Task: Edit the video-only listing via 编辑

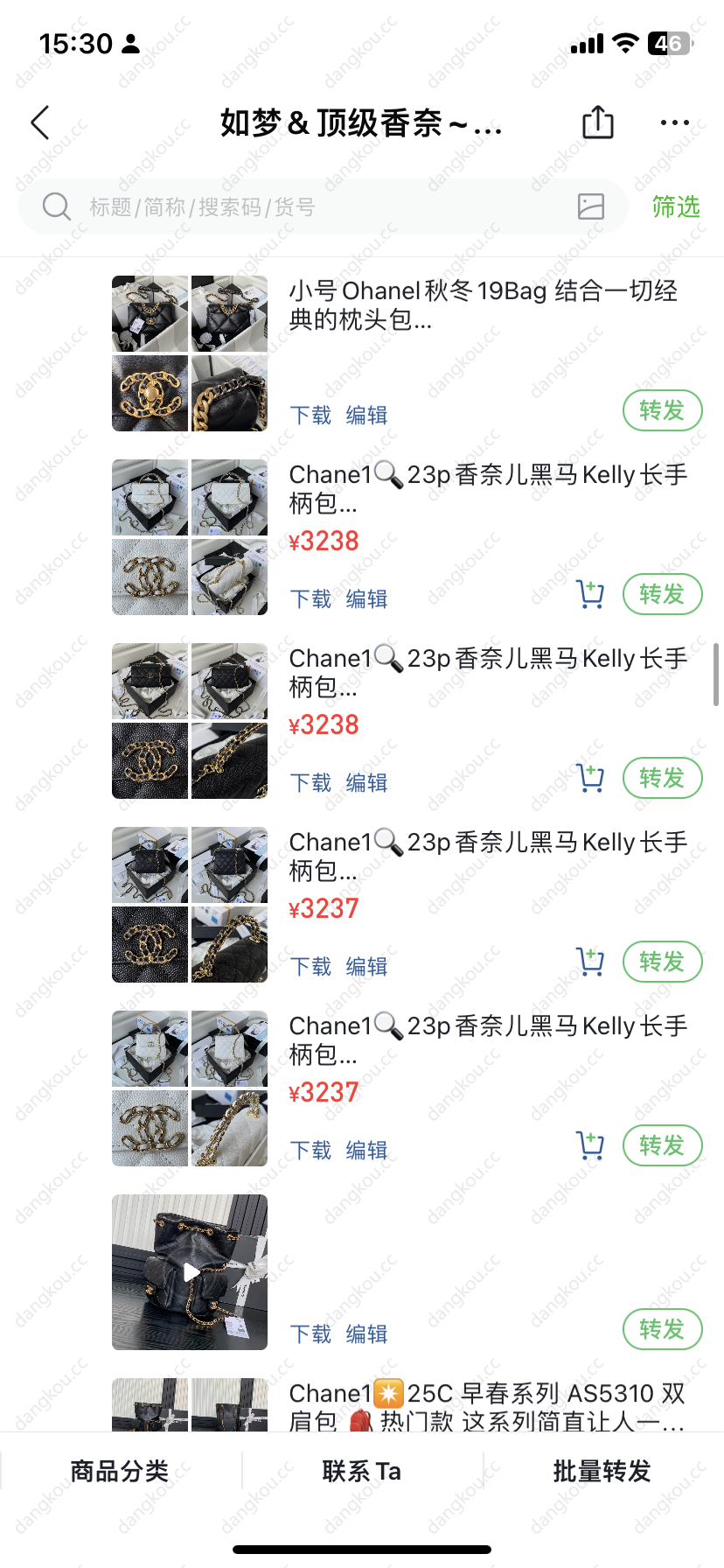Action: [366, 1333]
